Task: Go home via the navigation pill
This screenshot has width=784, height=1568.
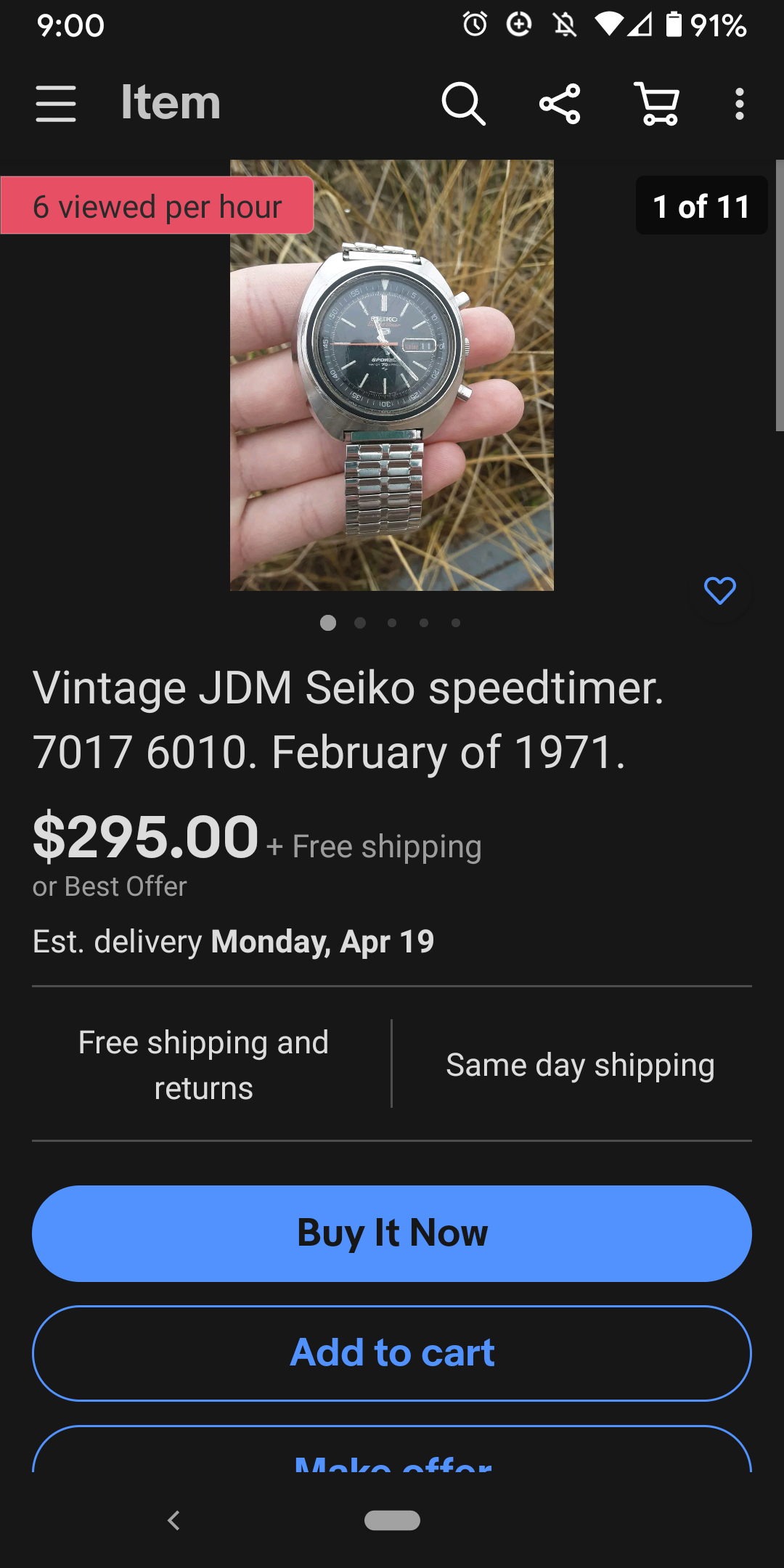Action: coord(392,1520)
